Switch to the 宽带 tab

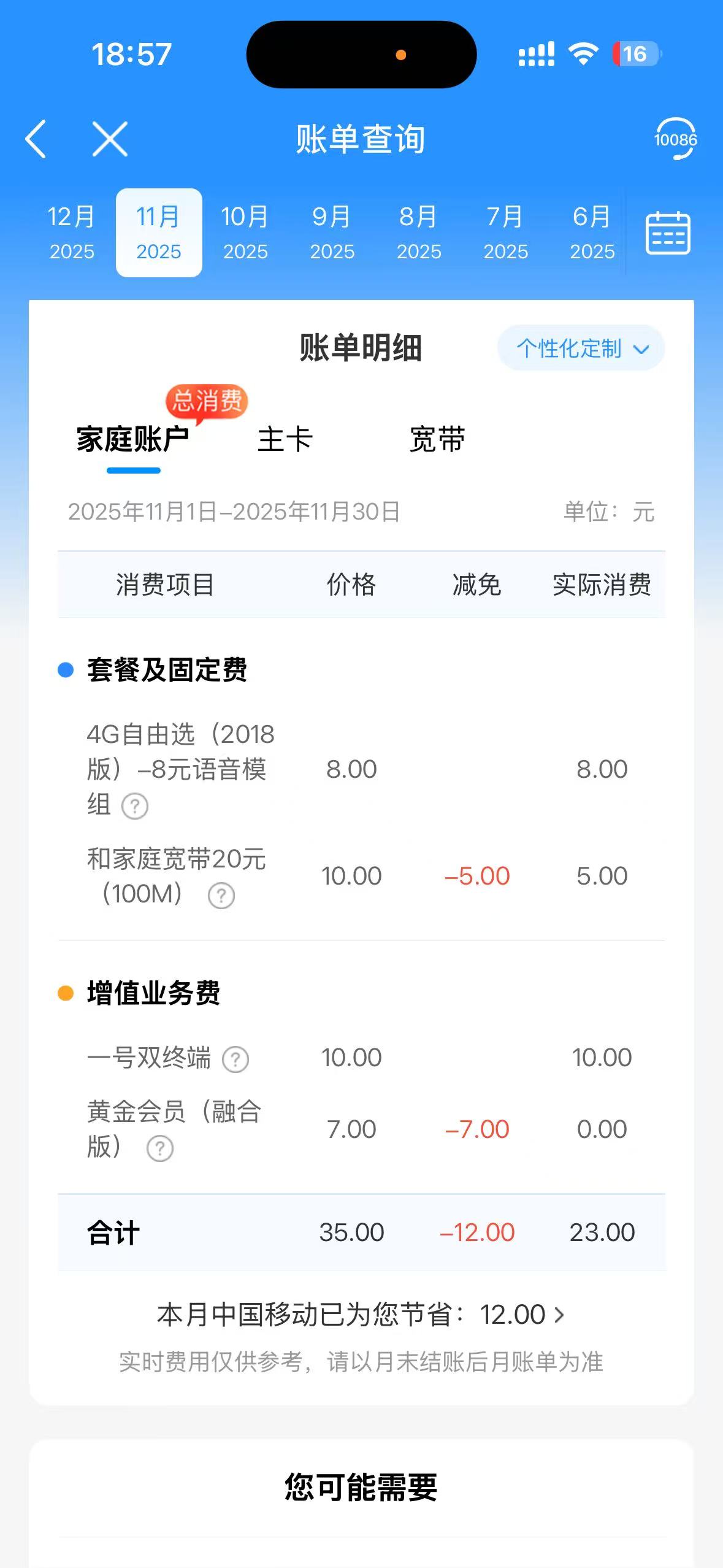(437, 440)
